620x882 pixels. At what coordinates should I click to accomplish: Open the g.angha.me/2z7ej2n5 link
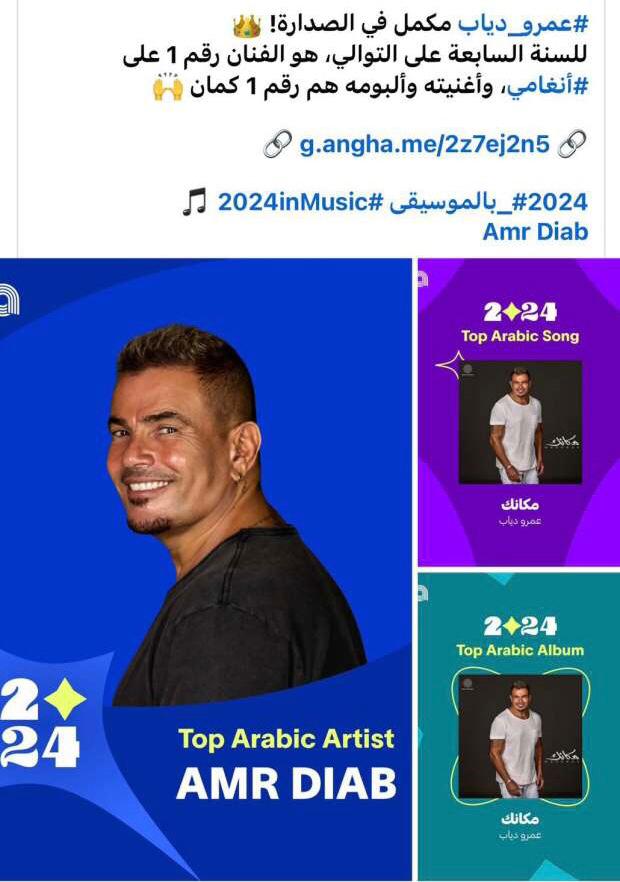pos(425,145)
